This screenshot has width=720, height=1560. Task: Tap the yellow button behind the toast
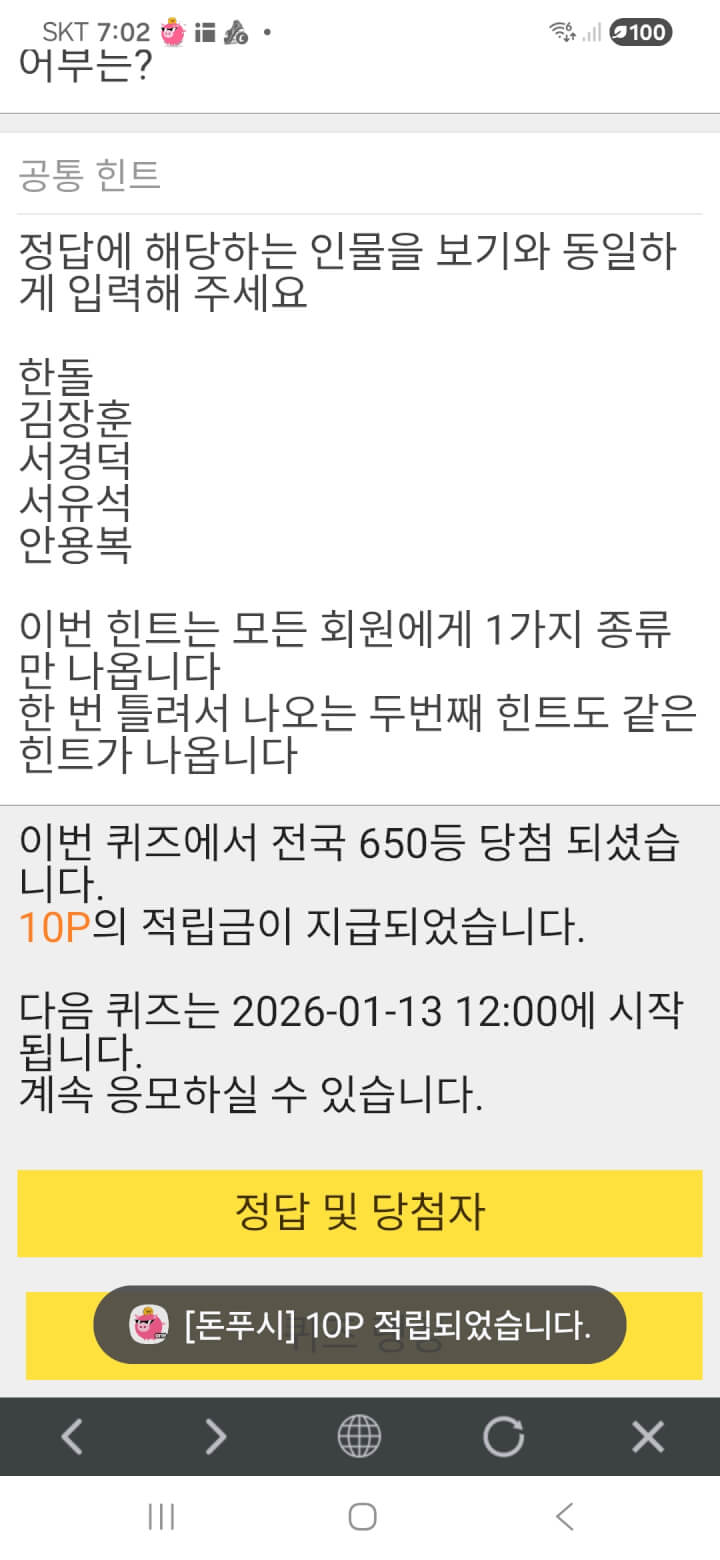(665, 1337)
